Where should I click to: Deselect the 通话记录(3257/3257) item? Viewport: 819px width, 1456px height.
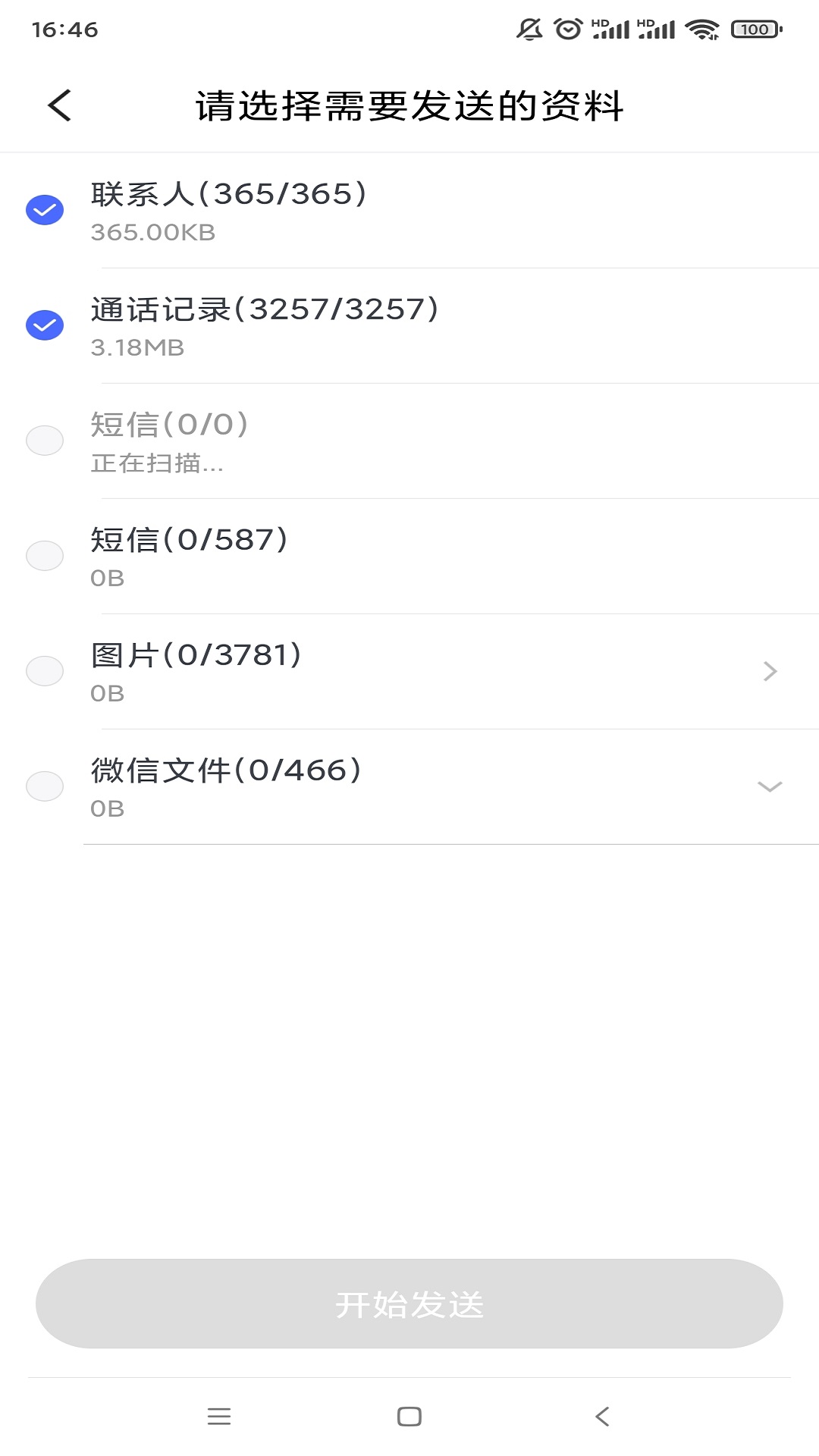click(45, 324)
